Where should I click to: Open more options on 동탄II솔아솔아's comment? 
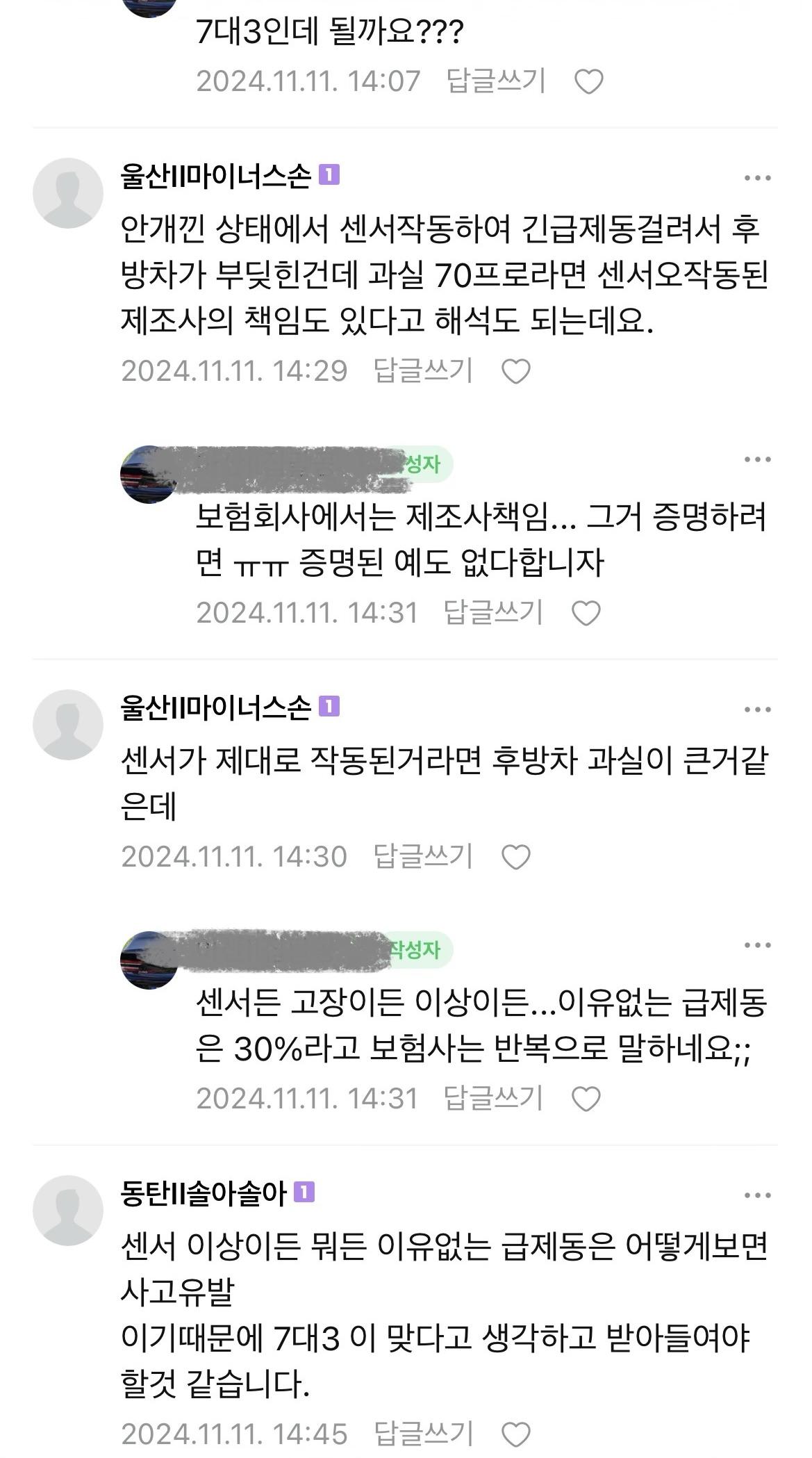point(757,1195)
